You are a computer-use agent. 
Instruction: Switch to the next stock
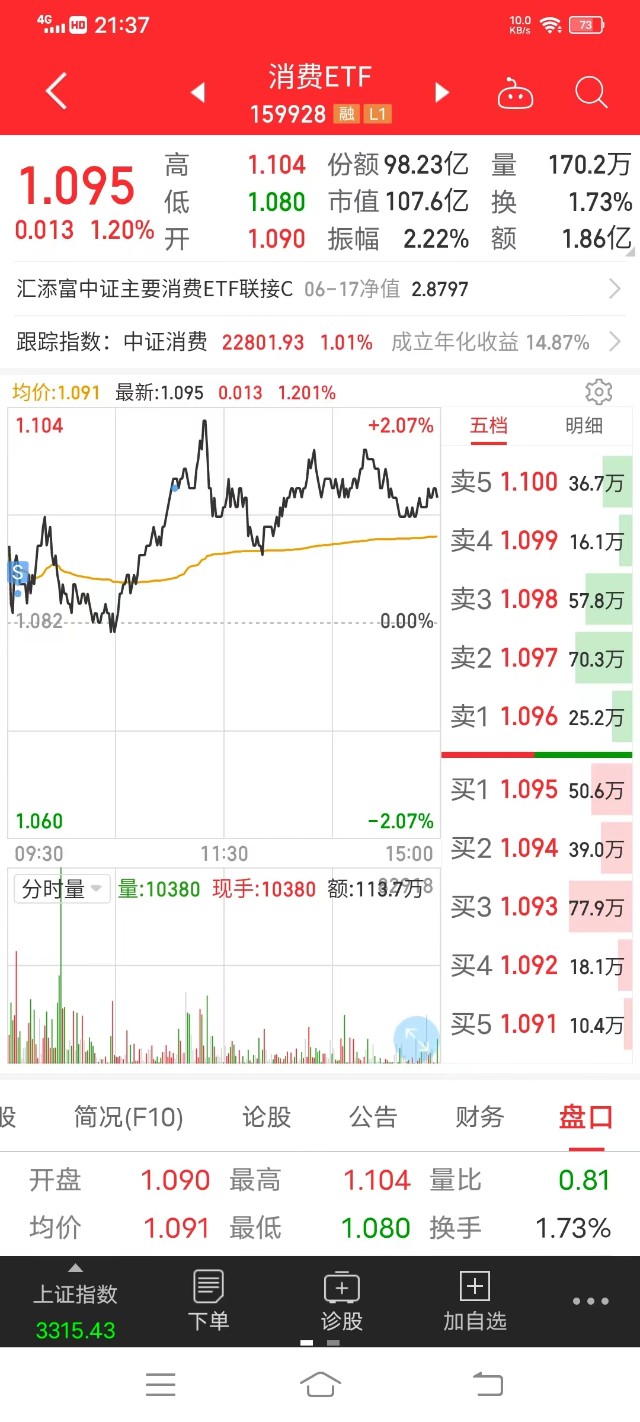[x=442, y=93]
